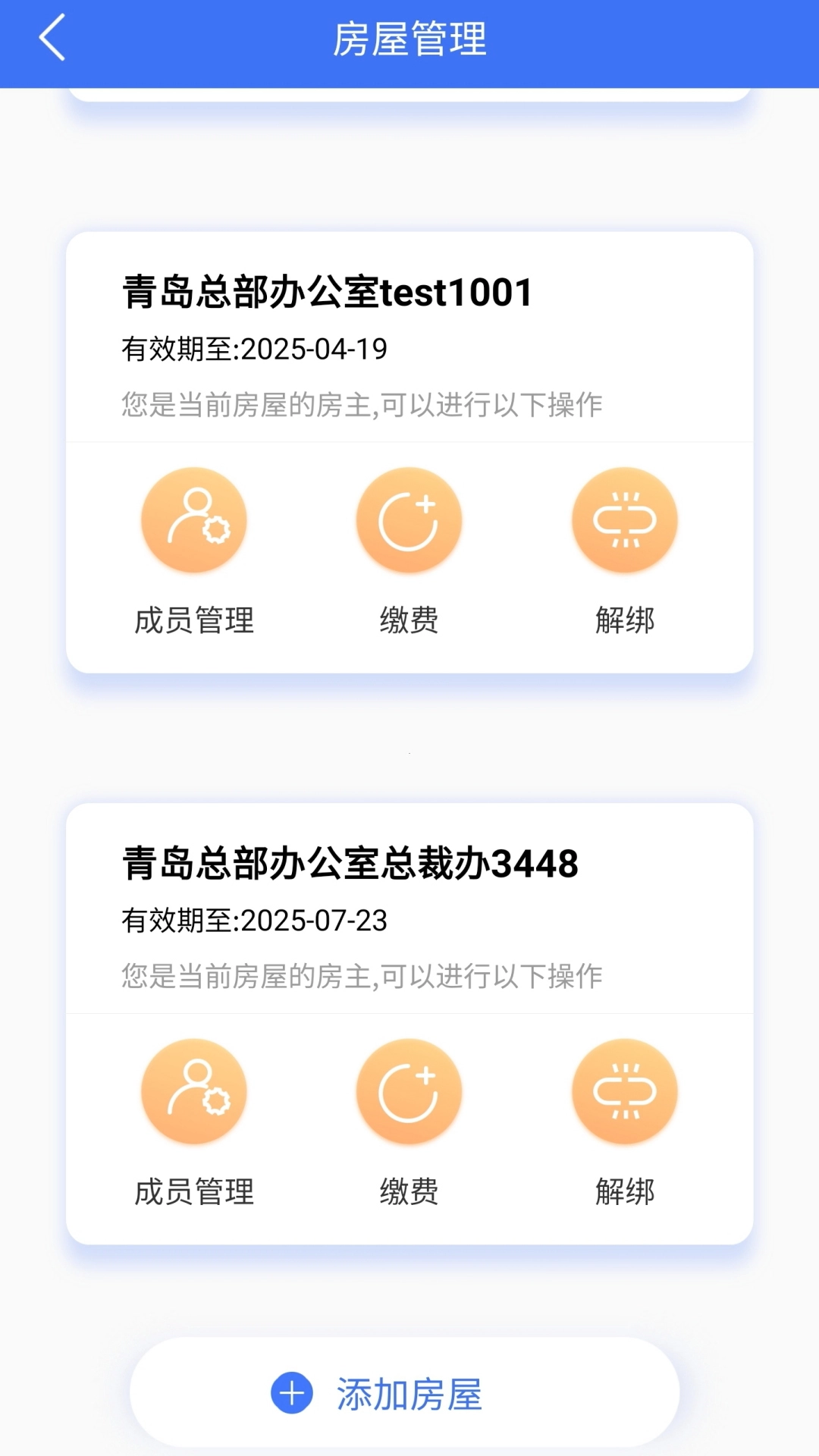Select the house title 青岛总部办公室总裁办3448
The width and height of the screenshot is (819, 1456).
349,863
